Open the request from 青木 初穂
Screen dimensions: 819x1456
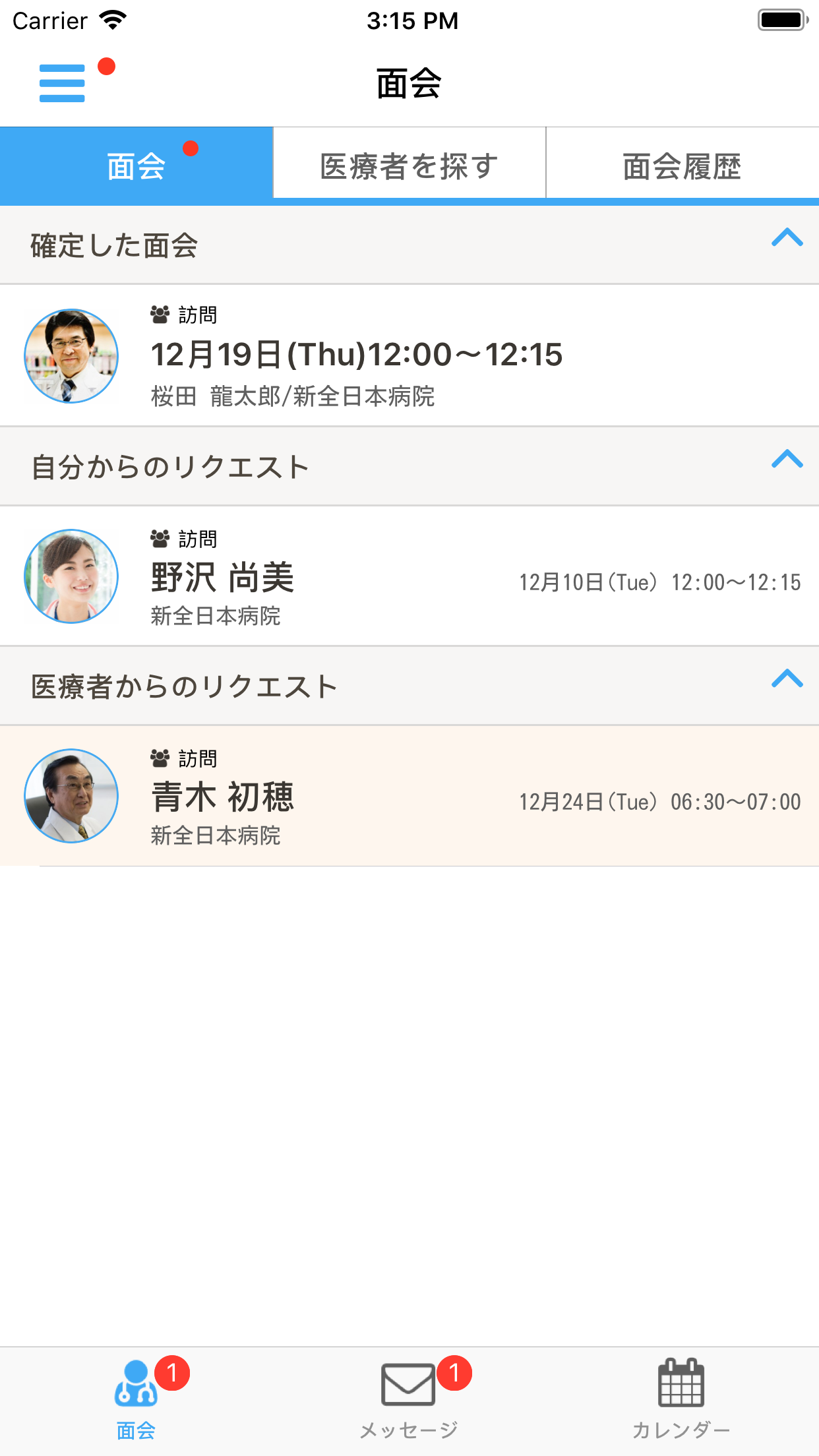tap(409, 796)
